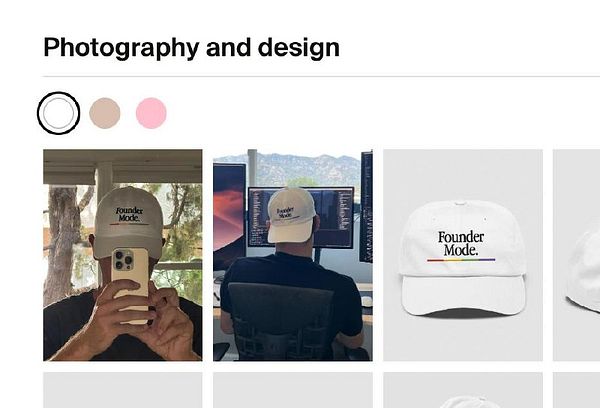The width and height of the screenshot is (600, 408).
Task: Choose the beige color swatch
Action: (x=105, y=113)
